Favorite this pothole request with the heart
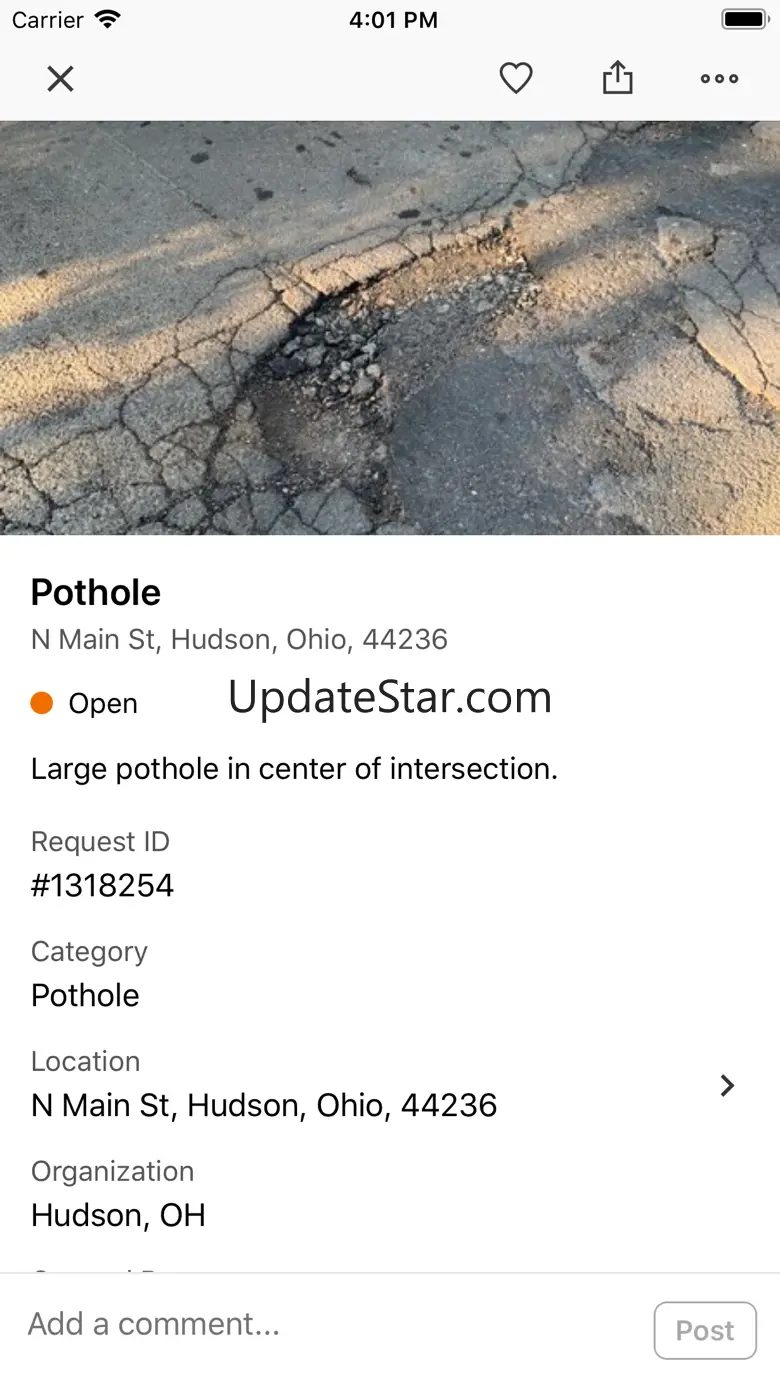 tap(516, 78)
